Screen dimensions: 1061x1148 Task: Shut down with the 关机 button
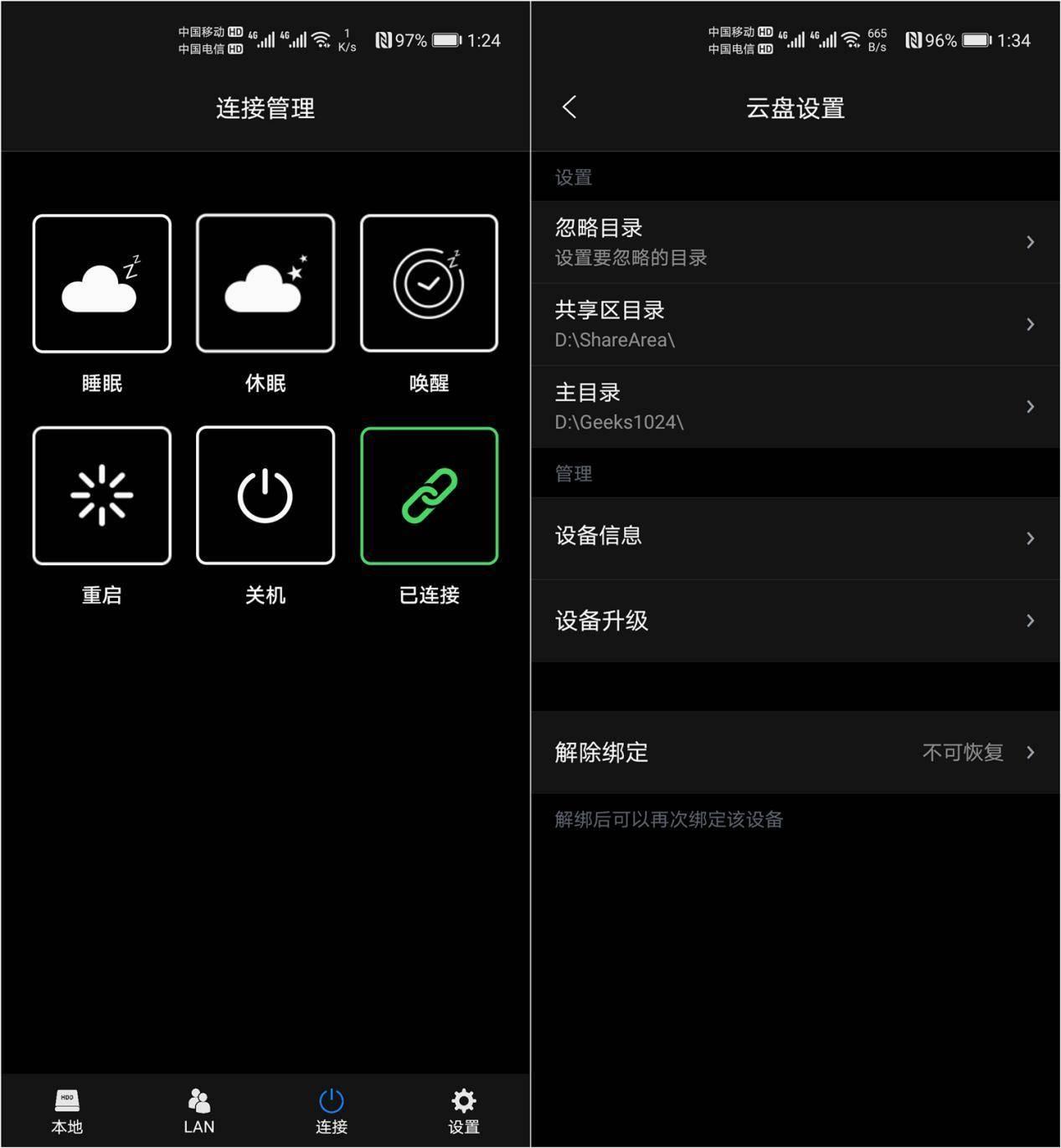265,496
